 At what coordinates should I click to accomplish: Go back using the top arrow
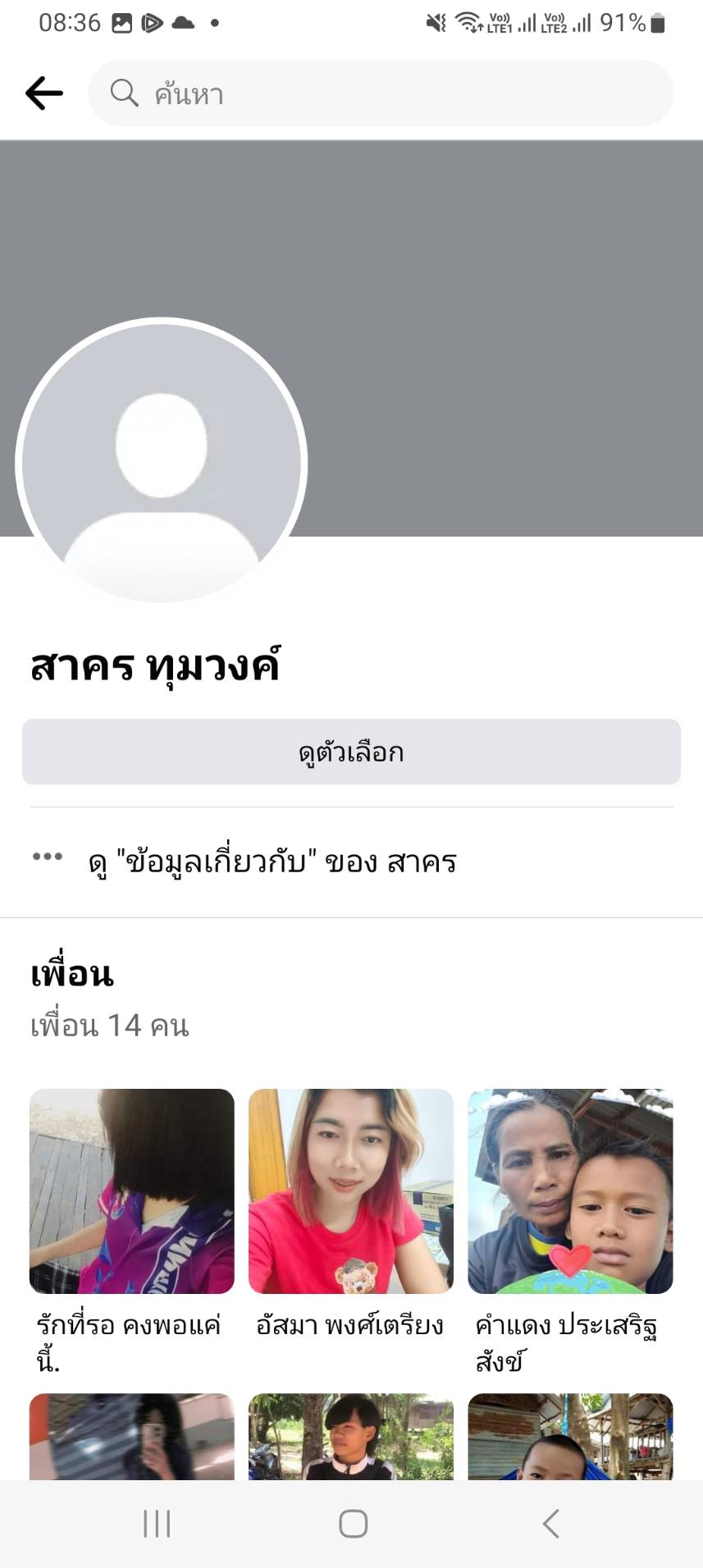pyautogui.click(x=44, y=94)
